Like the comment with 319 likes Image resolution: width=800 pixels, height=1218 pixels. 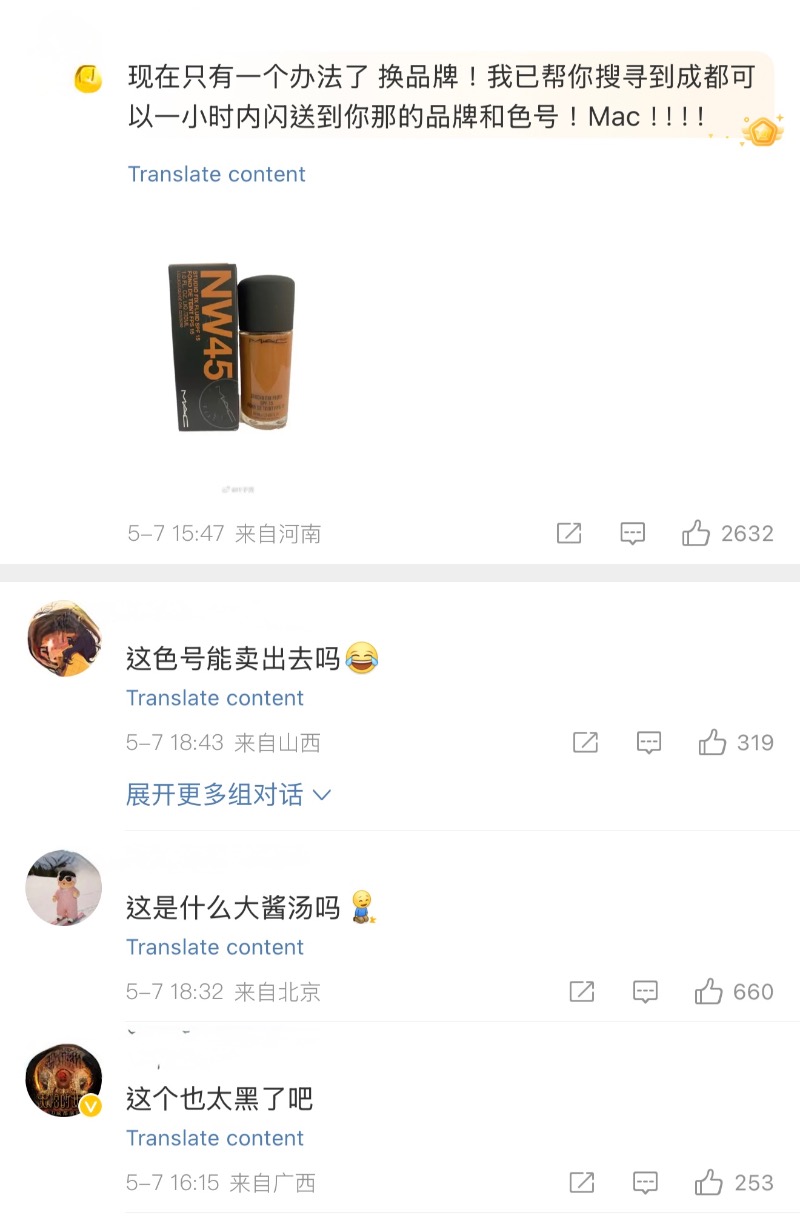click(x=712, y=742)
